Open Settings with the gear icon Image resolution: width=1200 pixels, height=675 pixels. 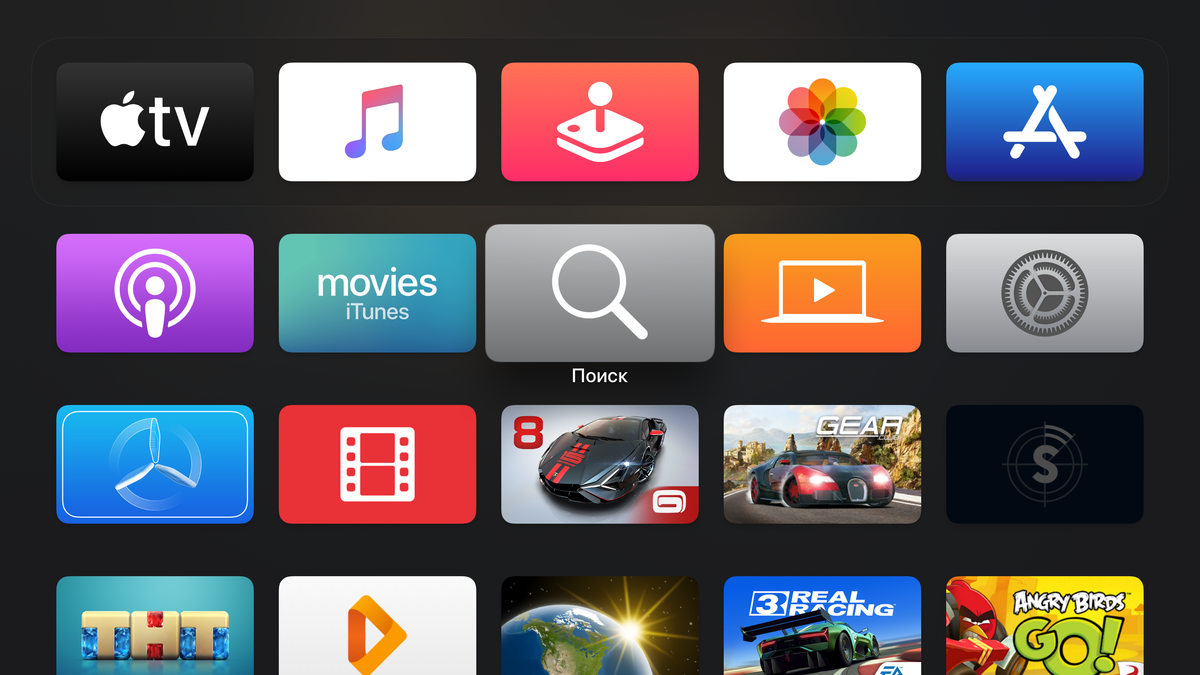coord(1045,293)
